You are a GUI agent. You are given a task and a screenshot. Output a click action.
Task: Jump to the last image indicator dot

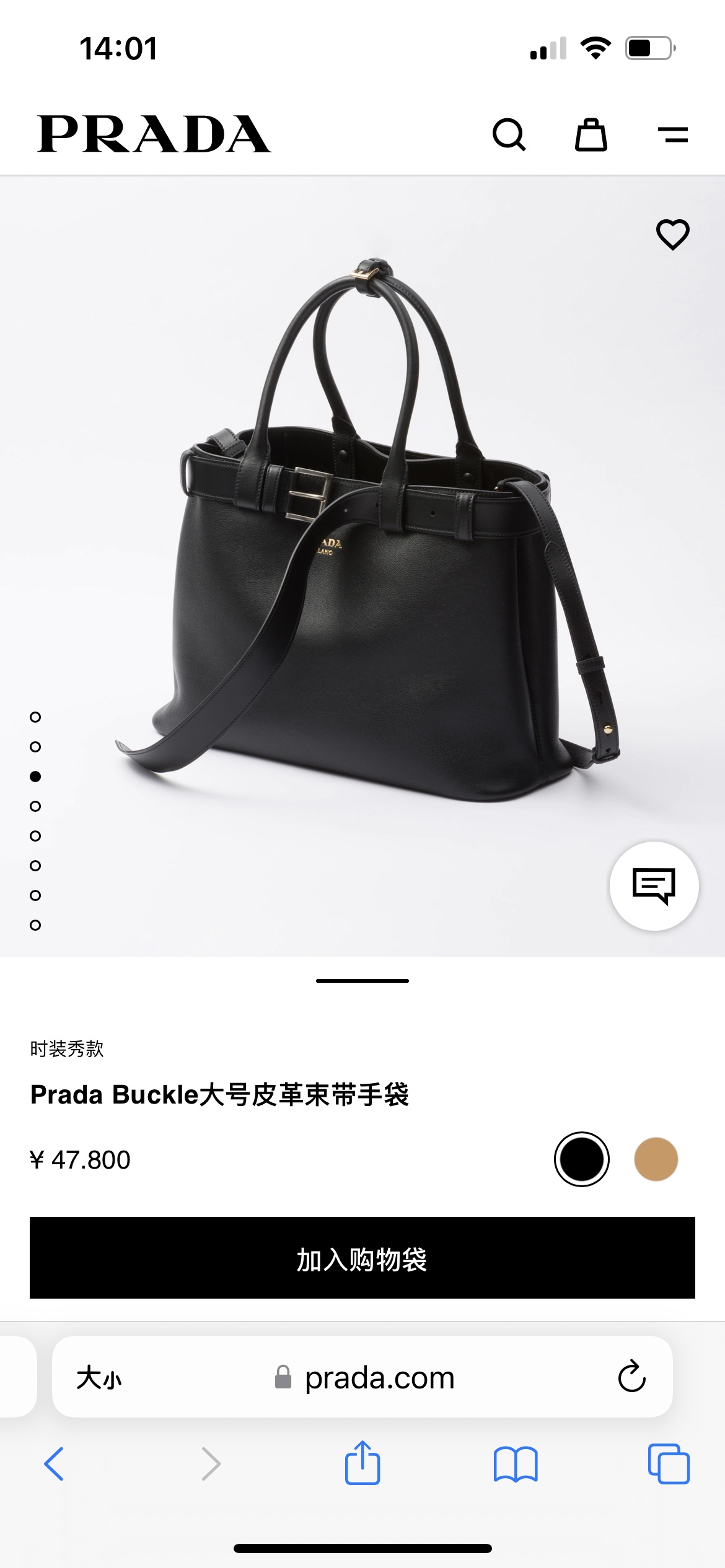pos(35,925)
